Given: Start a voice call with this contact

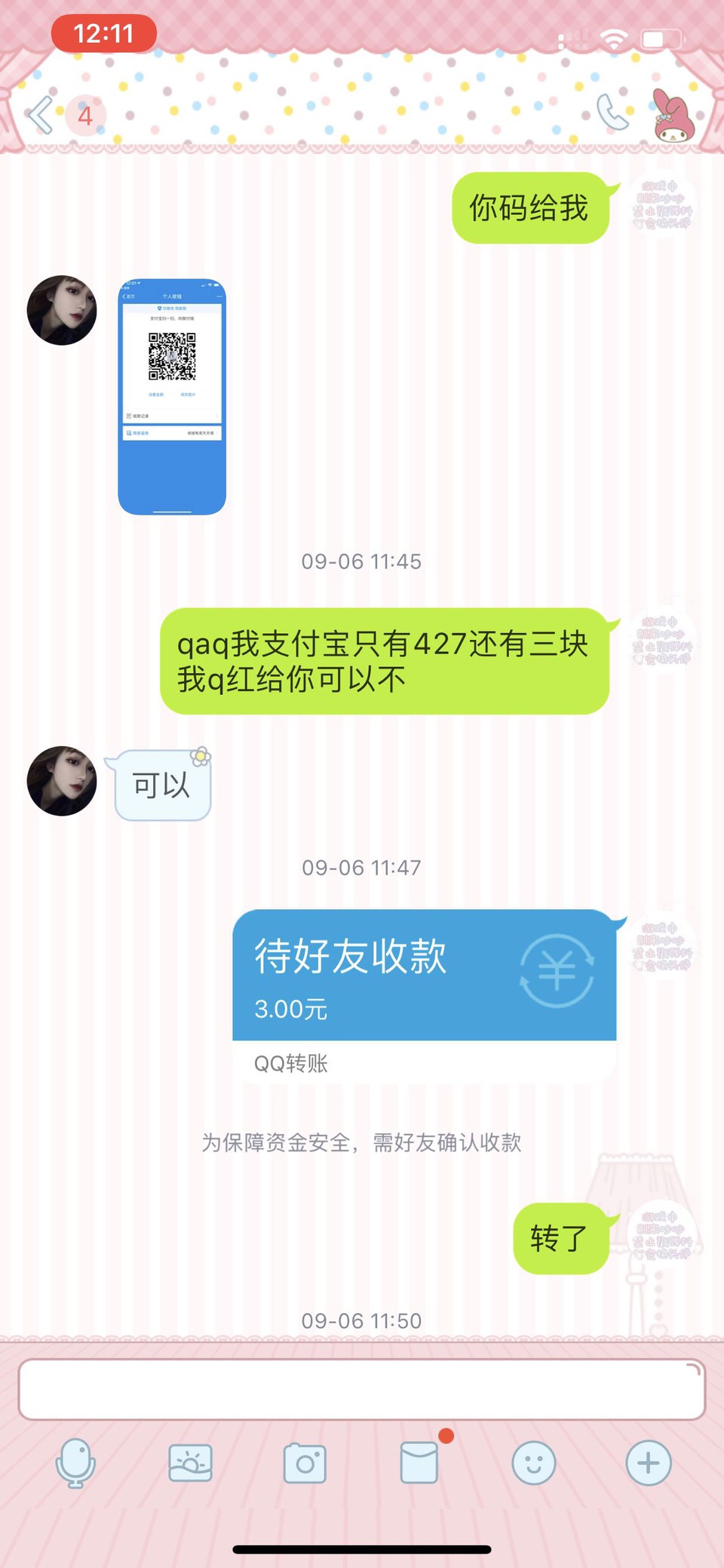Looking at the screenshot, I should tap(612, 112).
